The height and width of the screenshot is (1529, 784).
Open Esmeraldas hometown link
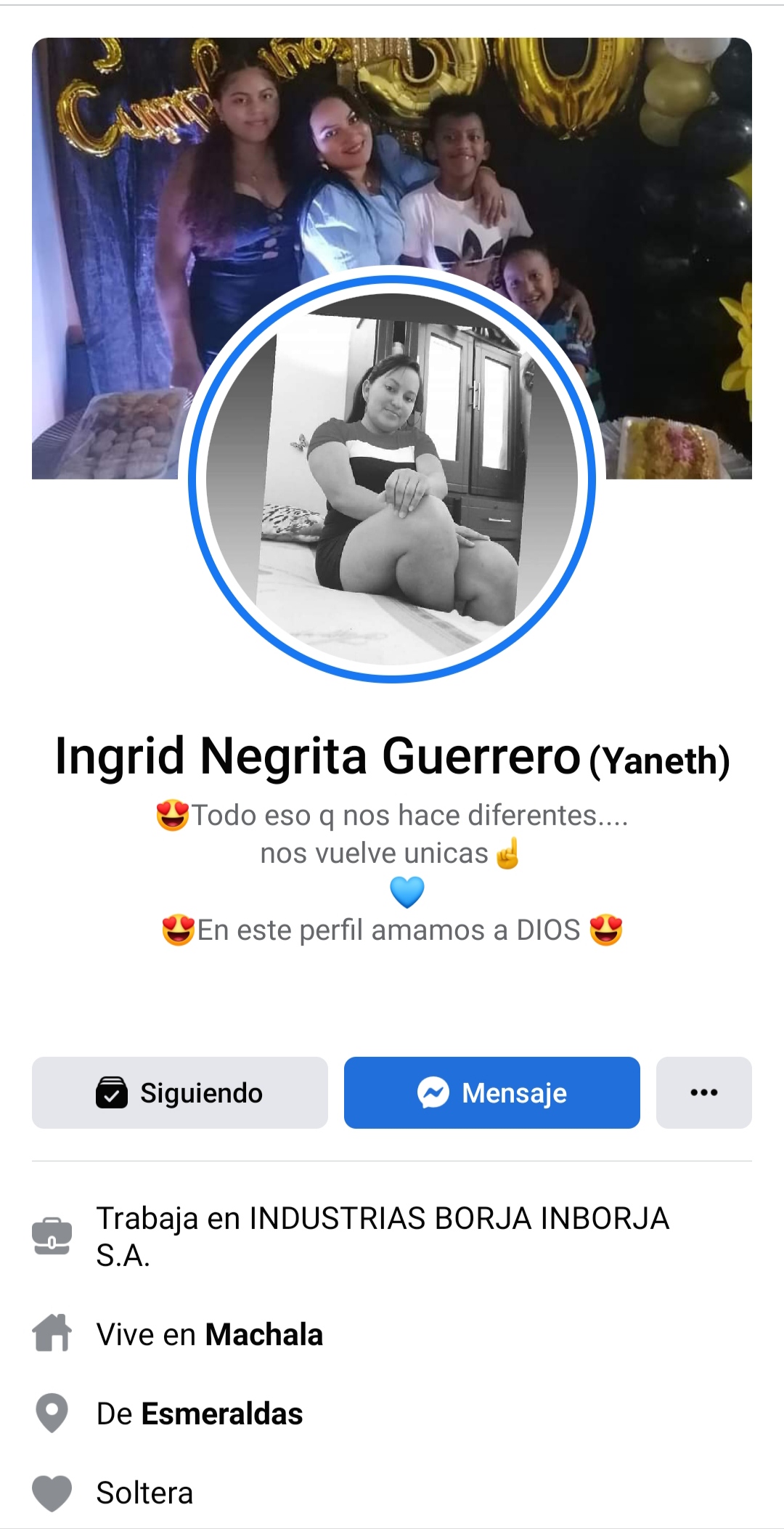[x=221, y=1414]
